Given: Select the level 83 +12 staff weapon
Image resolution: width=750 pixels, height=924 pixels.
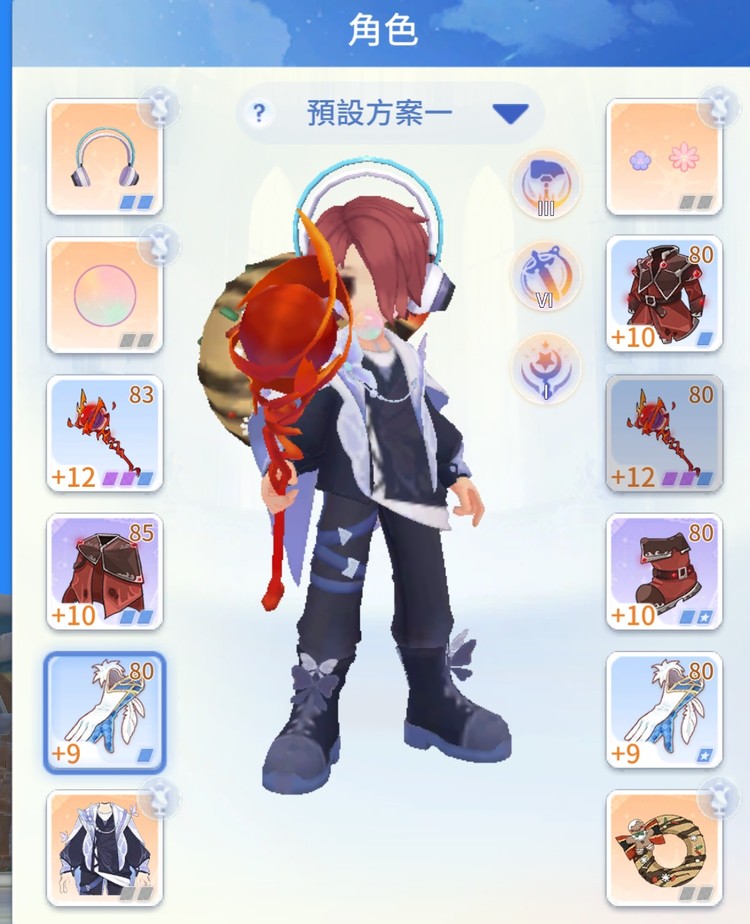Looking at the screenshot, I should tap(104, 433).
